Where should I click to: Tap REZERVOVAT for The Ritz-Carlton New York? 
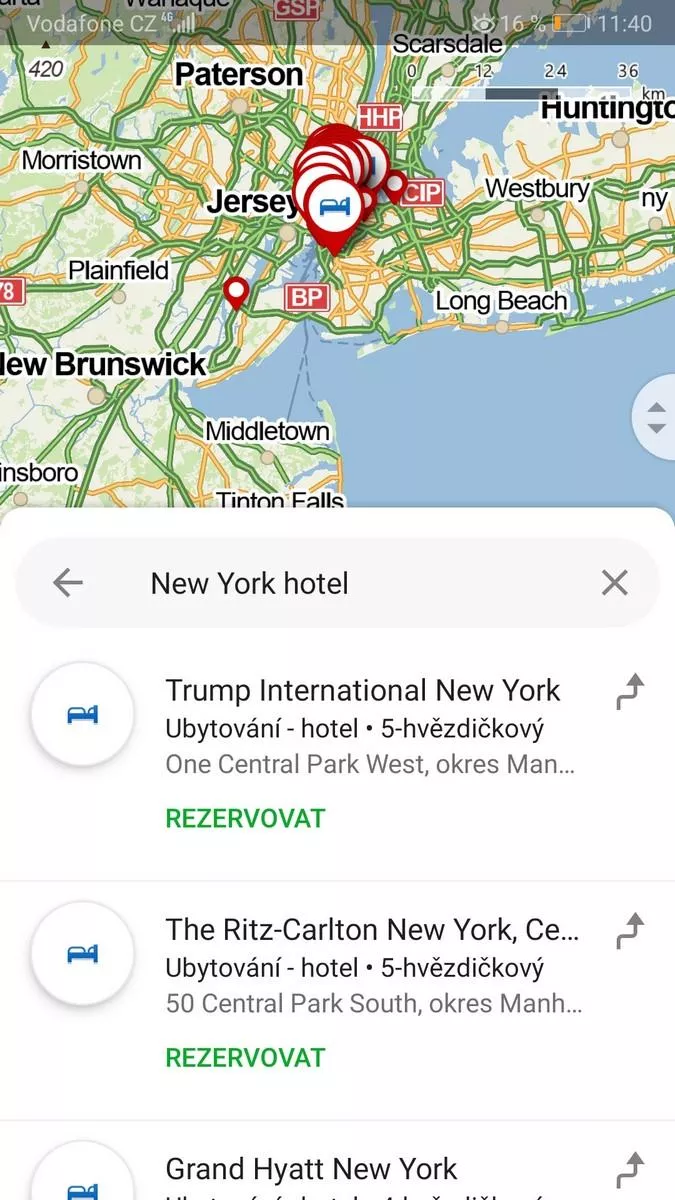245,1057
